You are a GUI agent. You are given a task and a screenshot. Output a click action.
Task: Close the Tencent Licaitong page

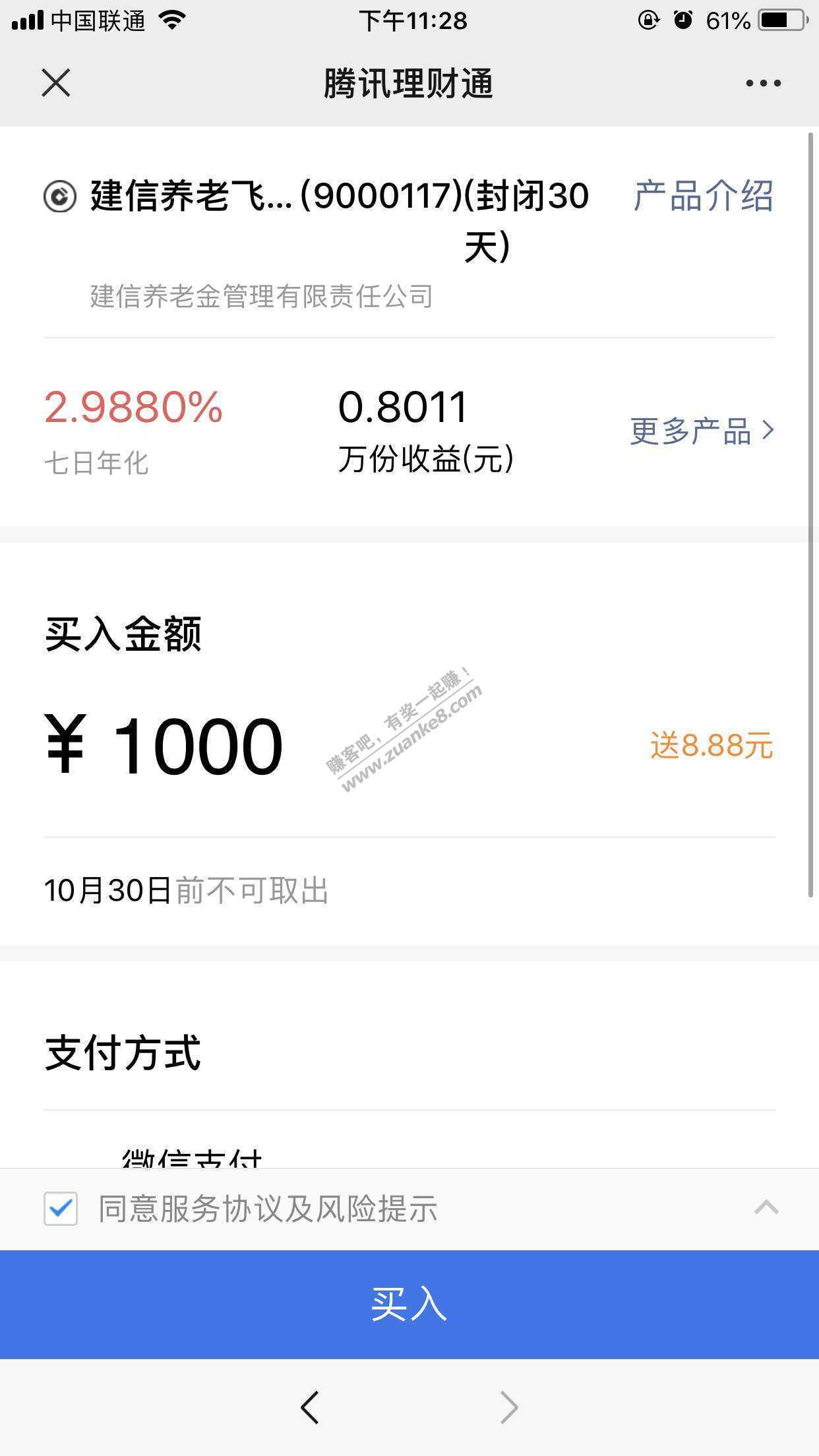point(55,83)
